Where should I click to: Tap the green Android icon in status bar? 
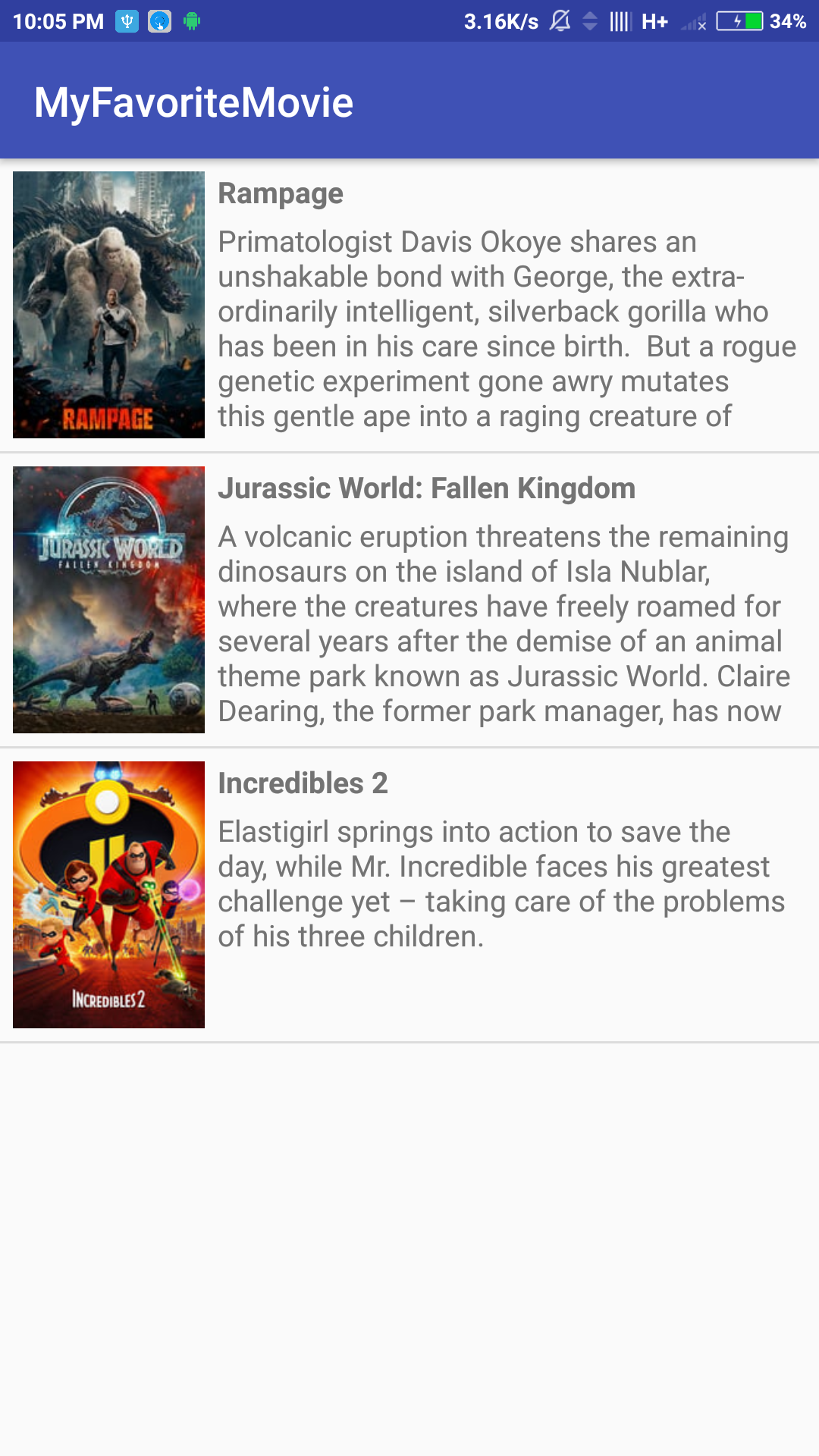[x=193, y=20]
